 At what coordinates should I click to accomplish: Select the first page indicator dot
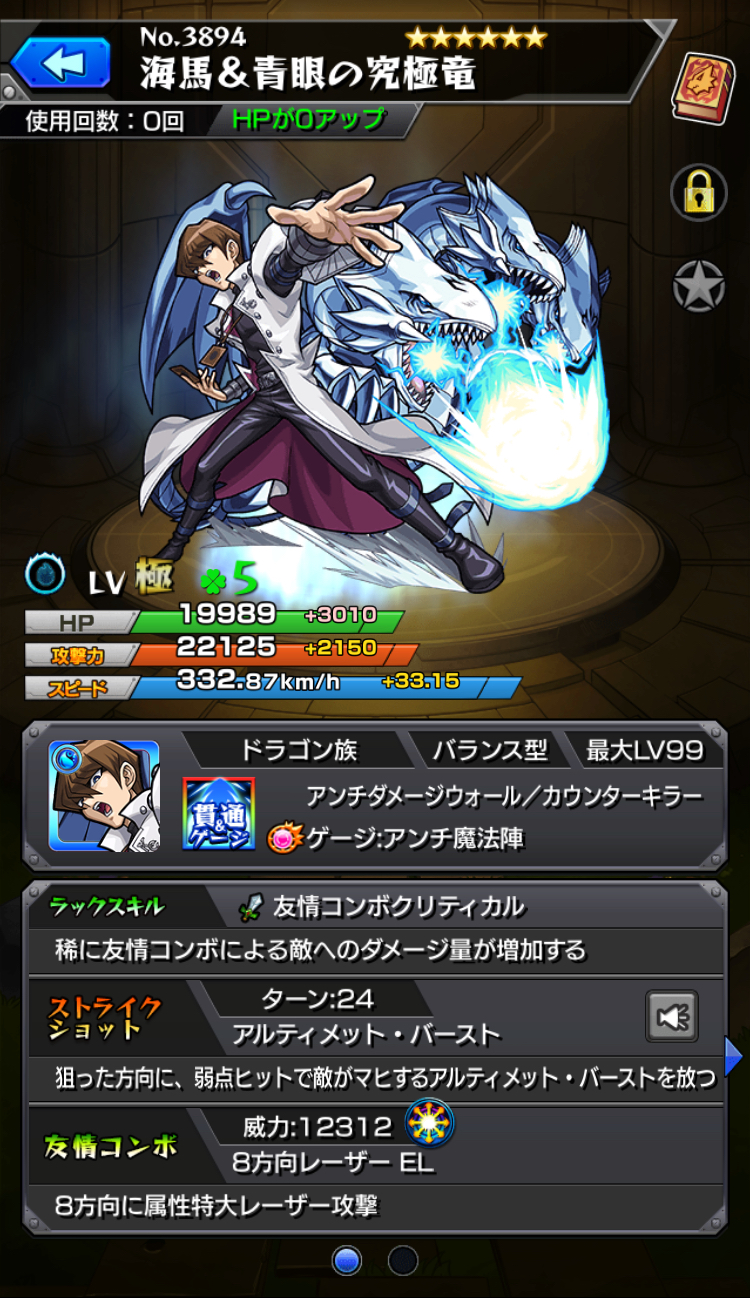346,1261
